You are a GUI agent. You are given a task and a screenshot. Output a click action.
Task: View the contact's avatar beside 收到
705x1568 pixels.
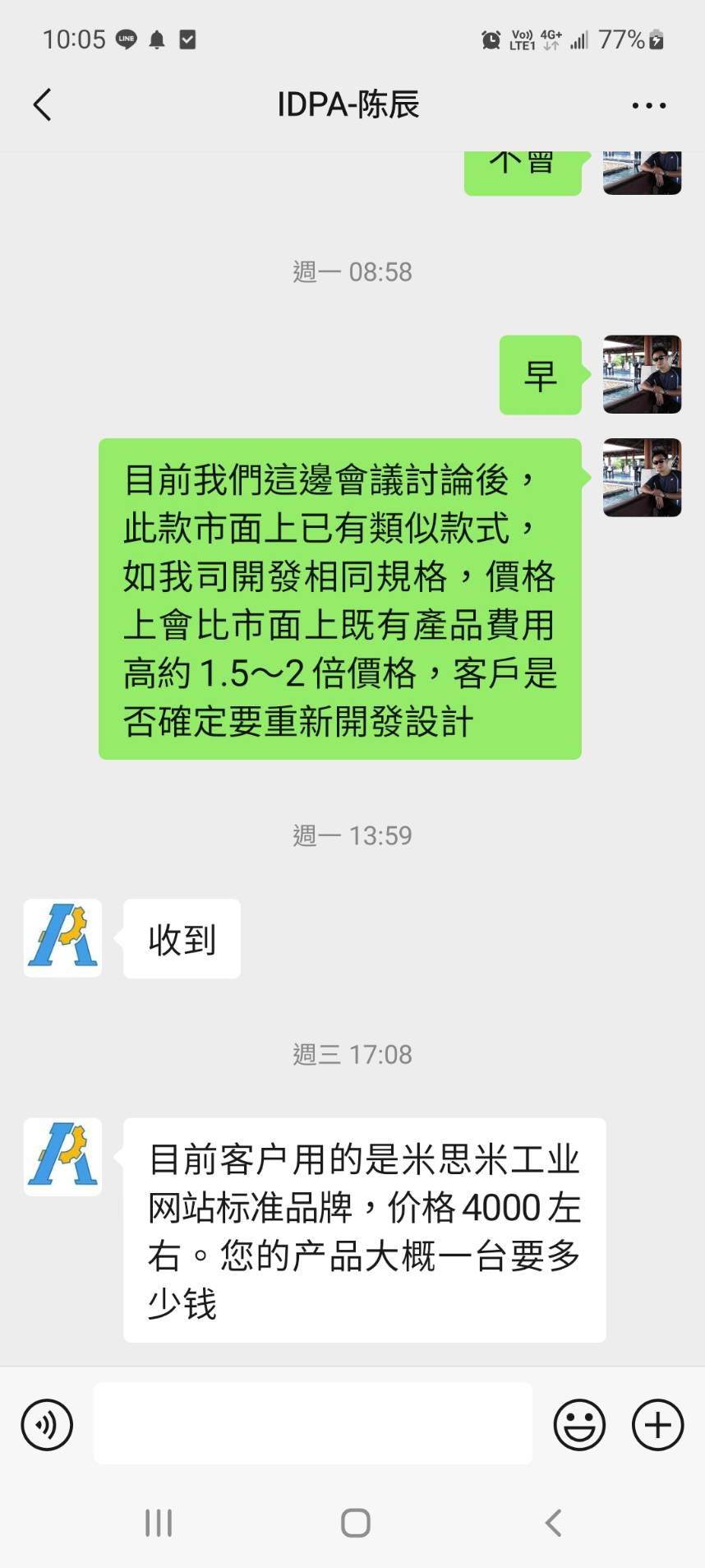tap(63, 938)
